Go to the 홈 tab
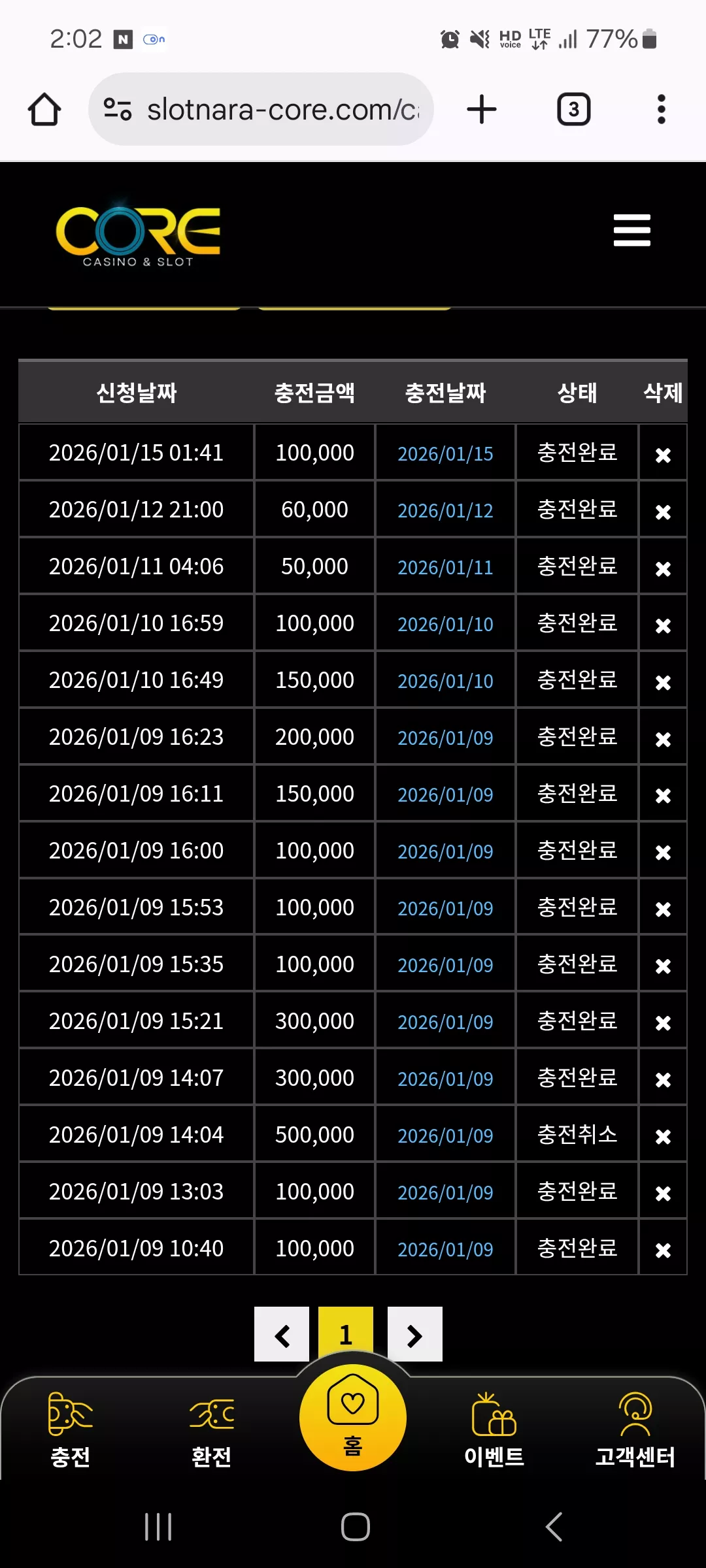Image resolution: width=706 pixels, height=1568 pixels. pos(353,1418)
